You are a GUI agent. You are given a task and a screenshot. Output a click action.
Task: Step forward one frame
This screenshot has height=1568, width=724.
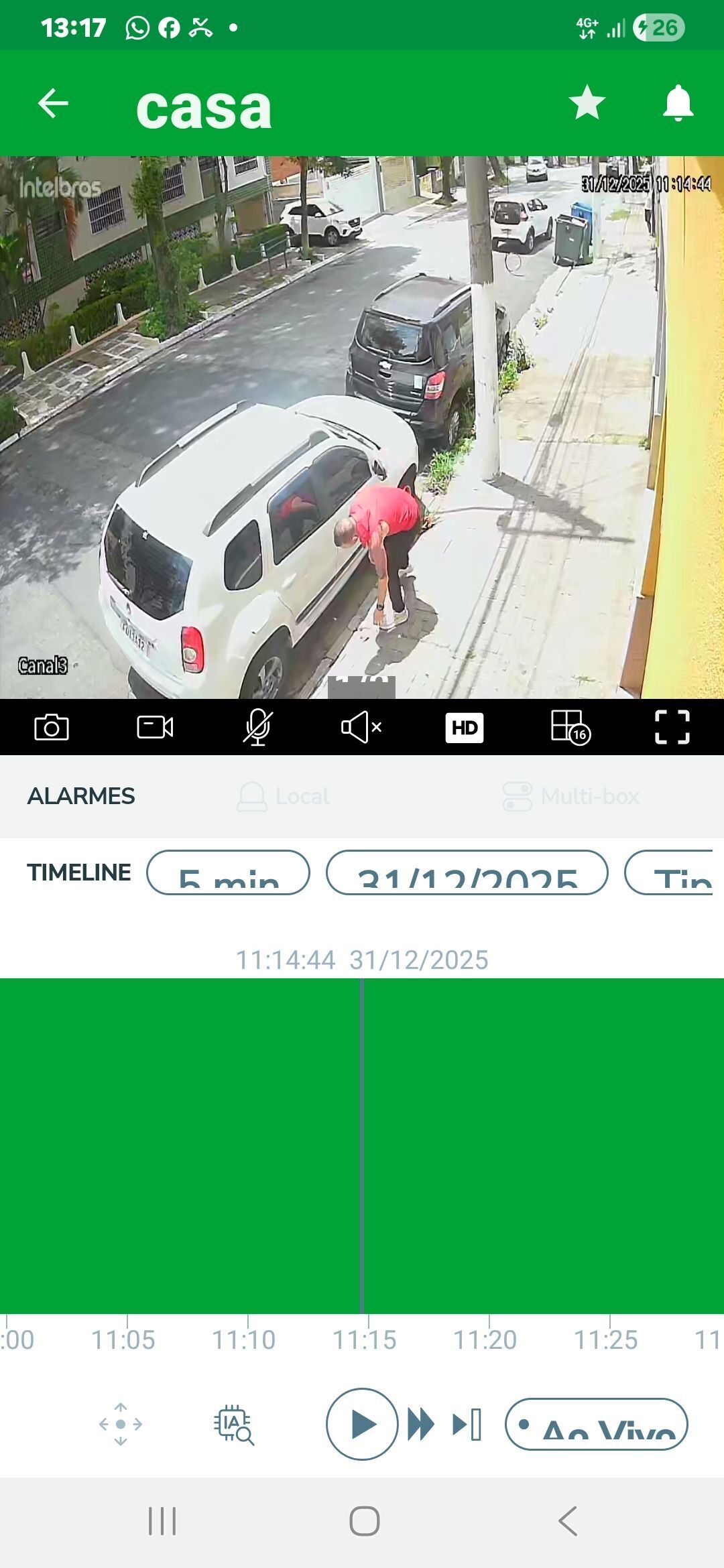click(x=467, y=1424)
